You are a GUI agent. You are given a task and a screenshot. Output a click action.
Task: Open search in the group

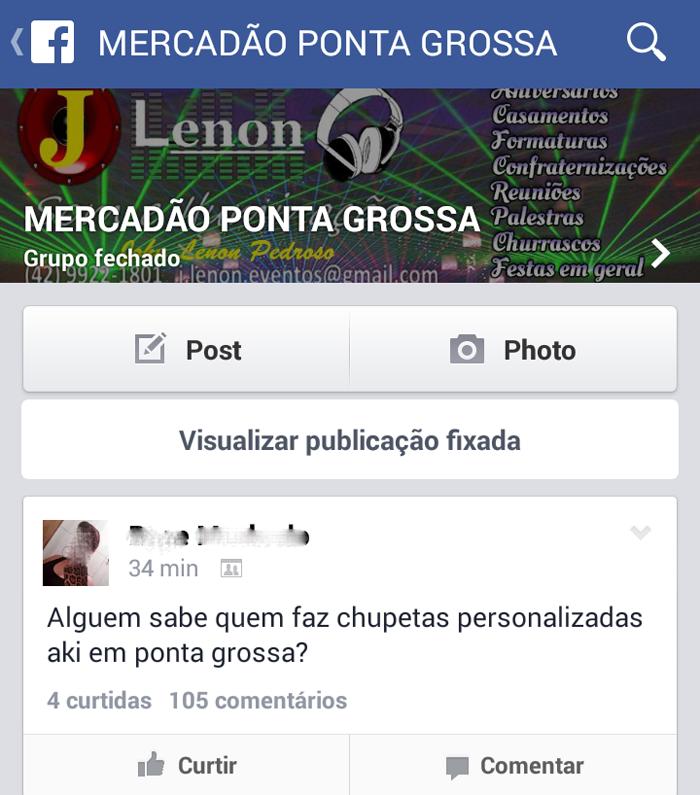point(645,43)
